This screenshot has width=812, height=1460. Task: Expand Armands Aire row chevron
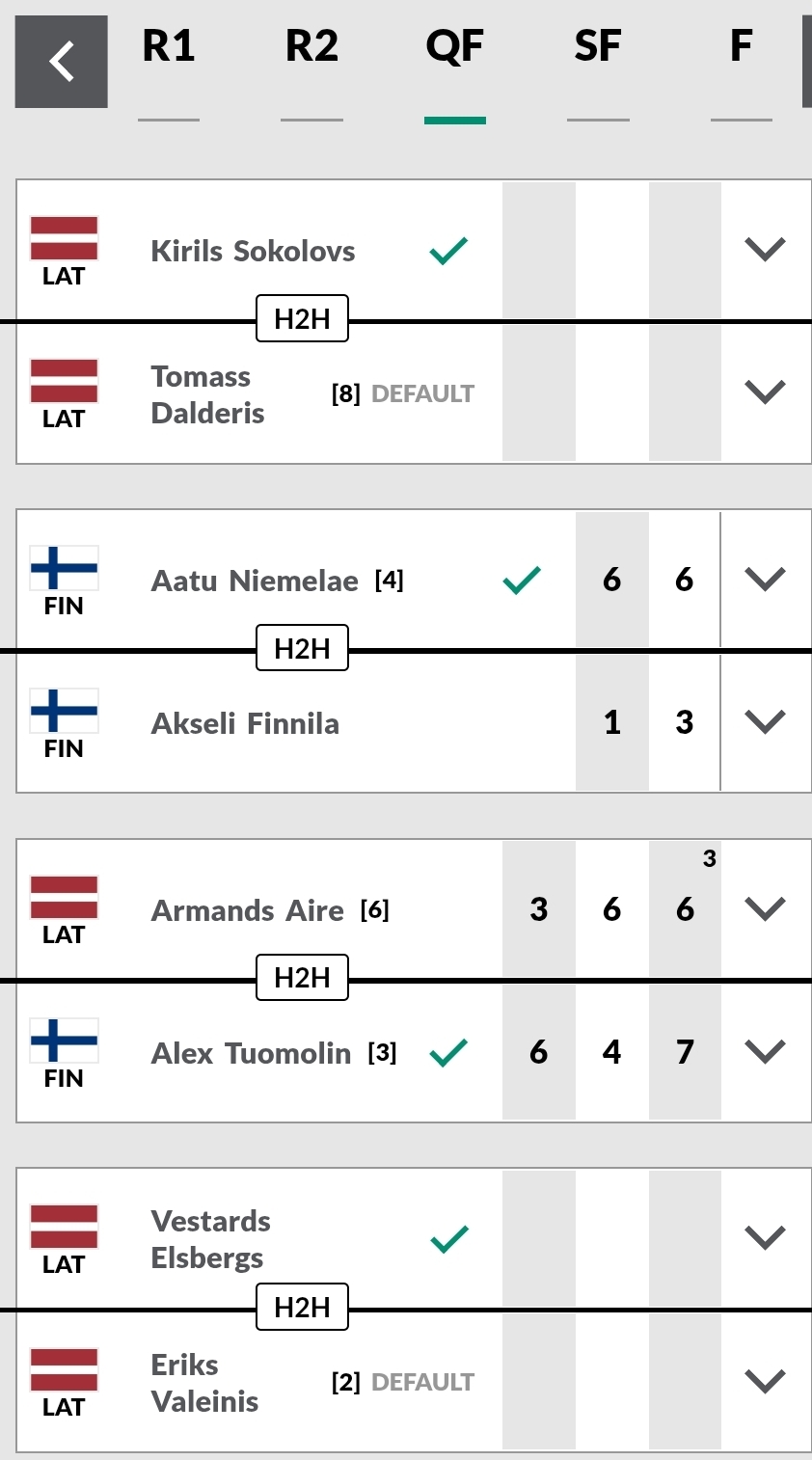(766, 909)
